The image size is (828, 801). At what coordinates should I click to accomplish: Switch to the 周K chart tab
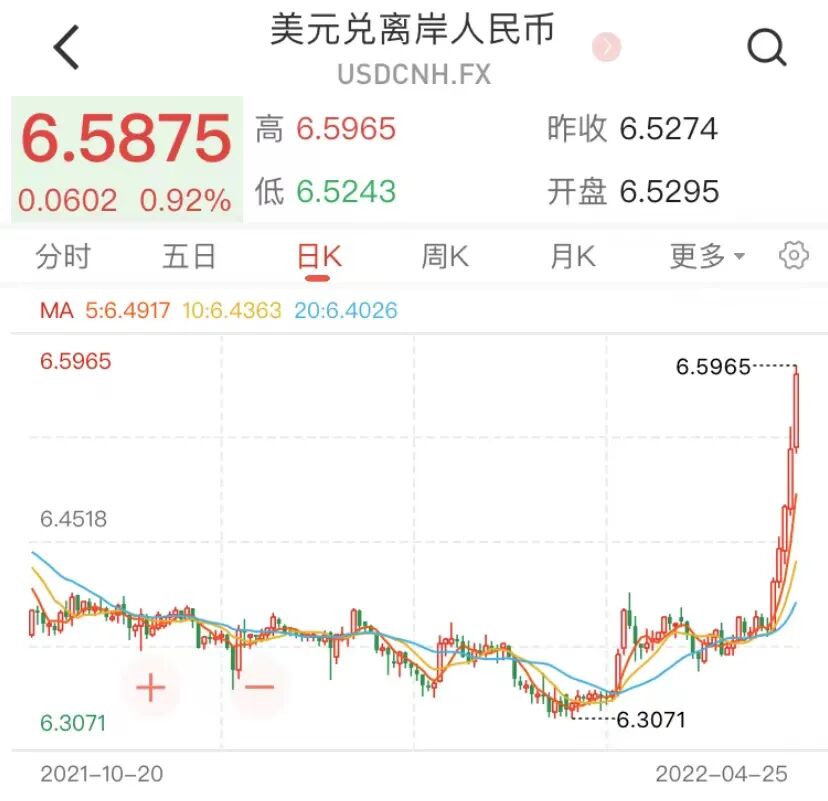click(445, 257)
